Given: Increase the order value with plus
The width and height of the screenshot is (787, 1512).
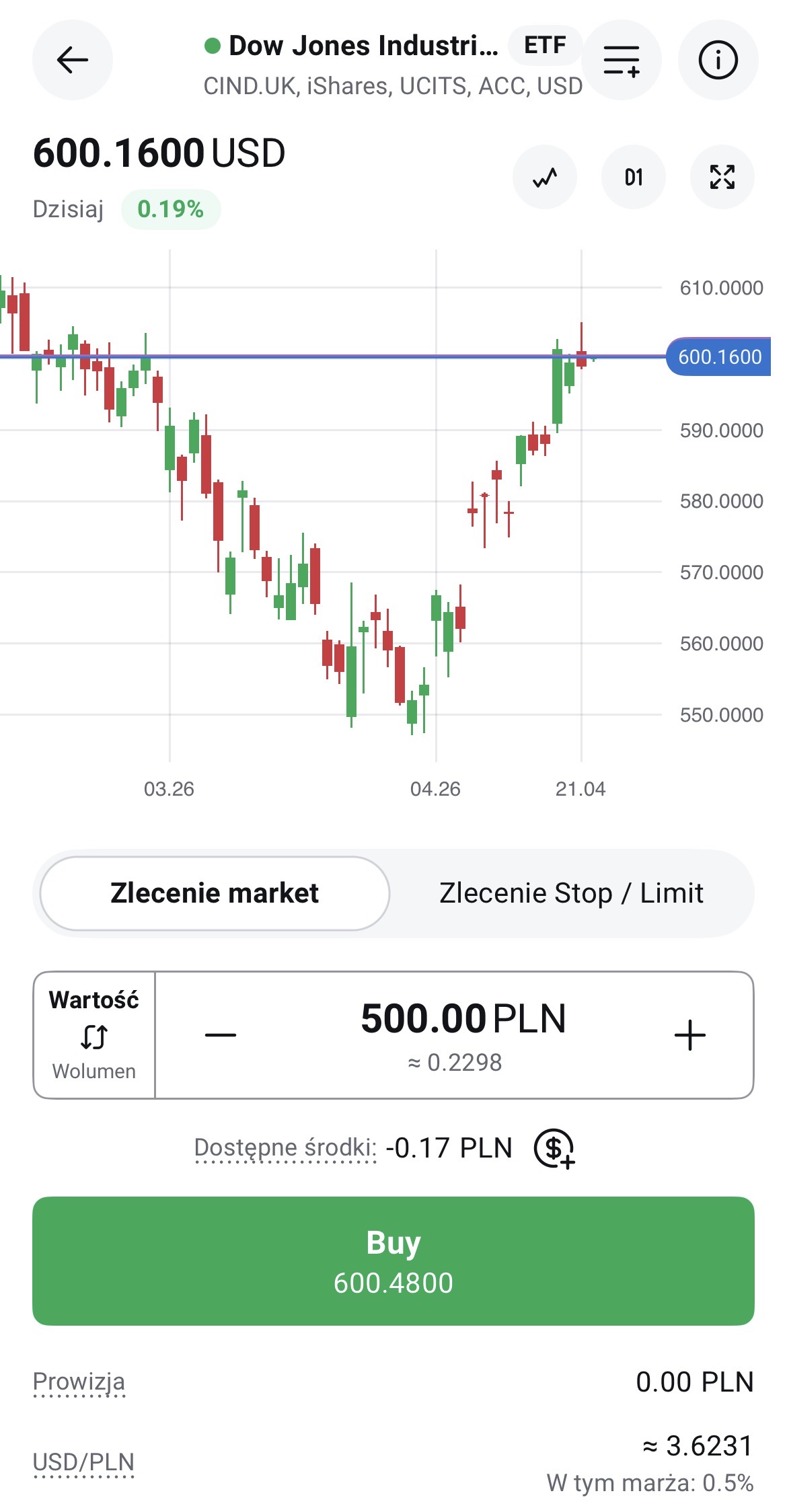Looking at the screenshot, I should point(689,1035).
